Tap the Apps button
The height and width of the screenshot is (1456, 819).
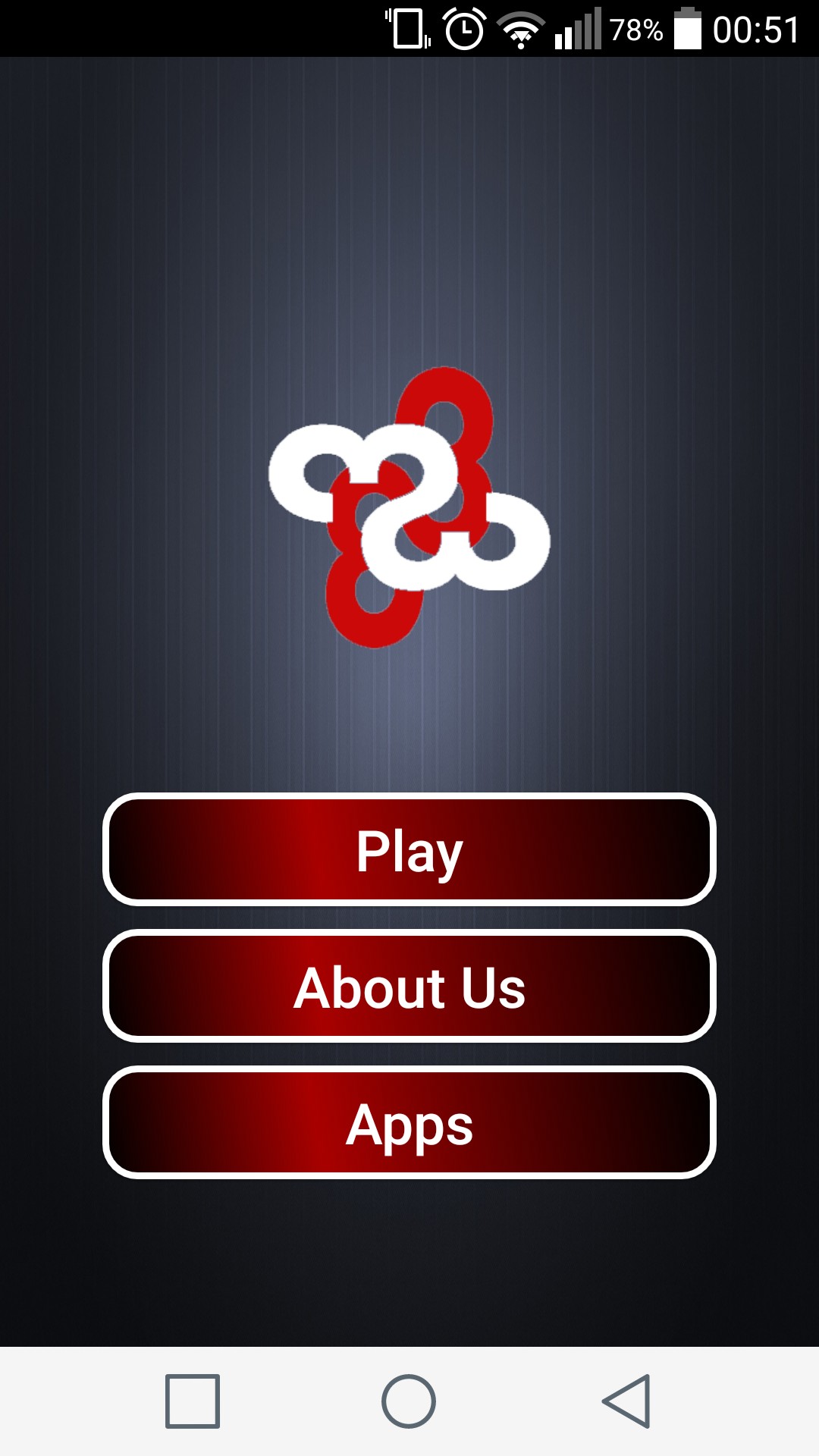pos(409,1122)
